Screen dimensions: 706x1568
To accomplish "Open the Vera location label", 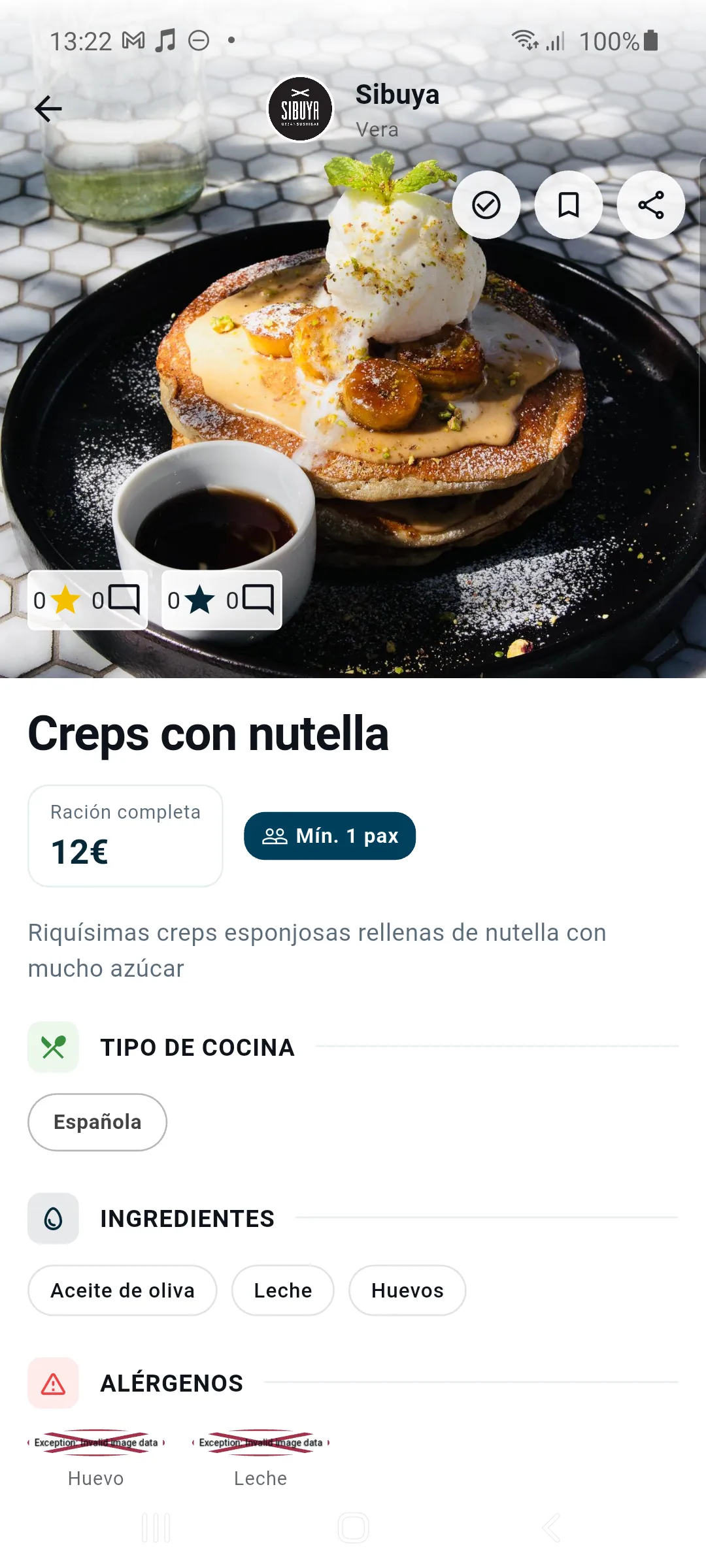I will coord(378,129).
